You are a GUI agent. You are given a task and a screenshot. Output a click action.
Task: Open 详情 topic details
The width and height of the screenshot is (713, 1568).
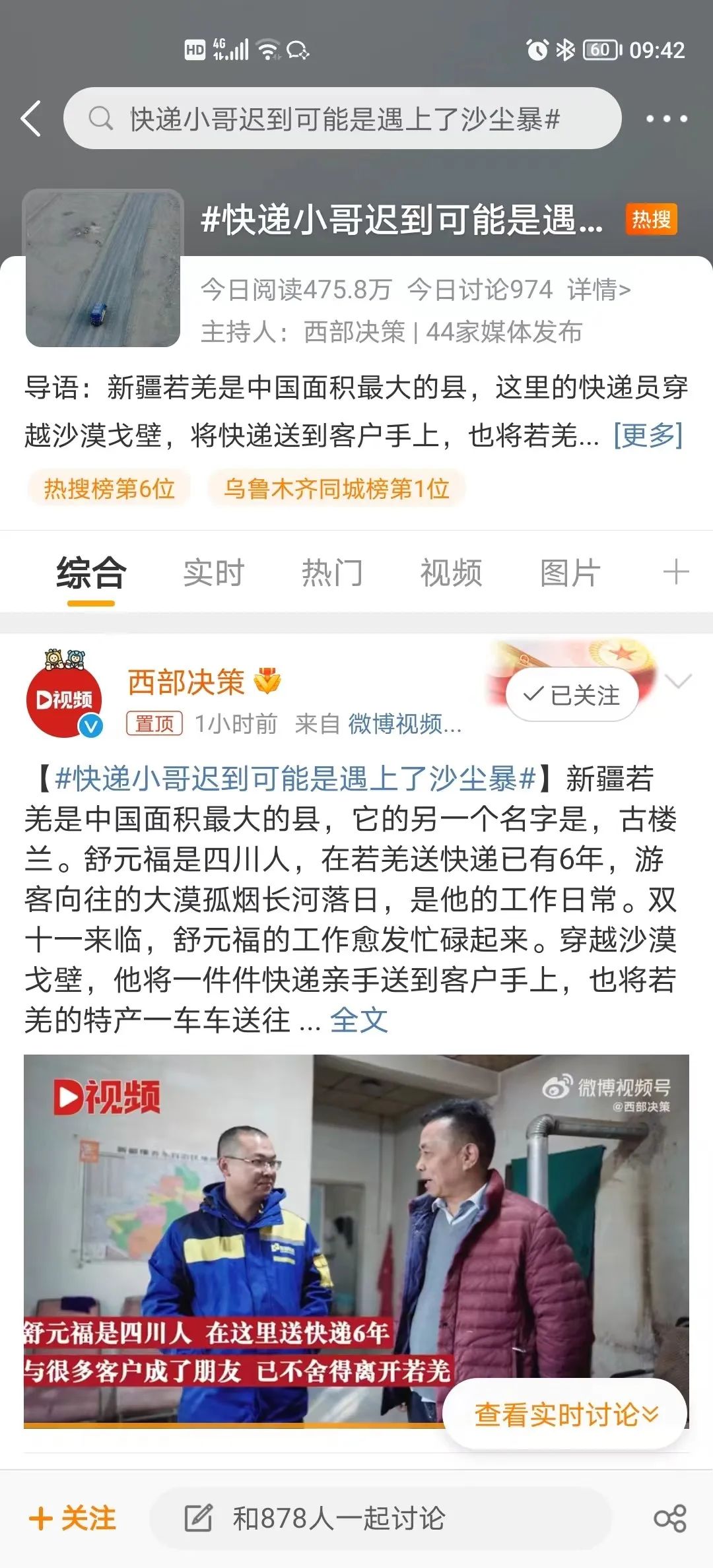click(599, 290)
